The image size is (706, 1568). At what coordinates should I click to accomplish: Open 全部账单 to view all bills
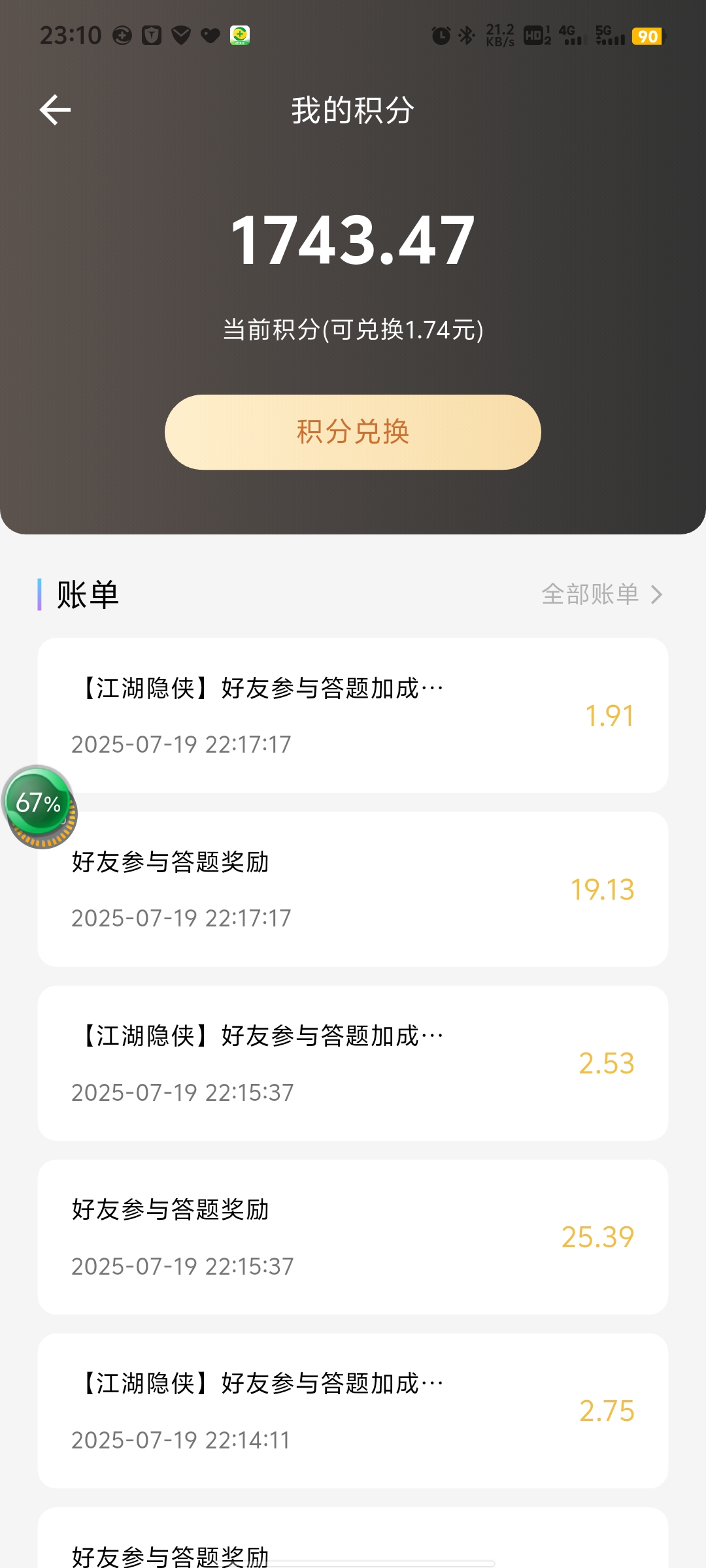point(590,595)
